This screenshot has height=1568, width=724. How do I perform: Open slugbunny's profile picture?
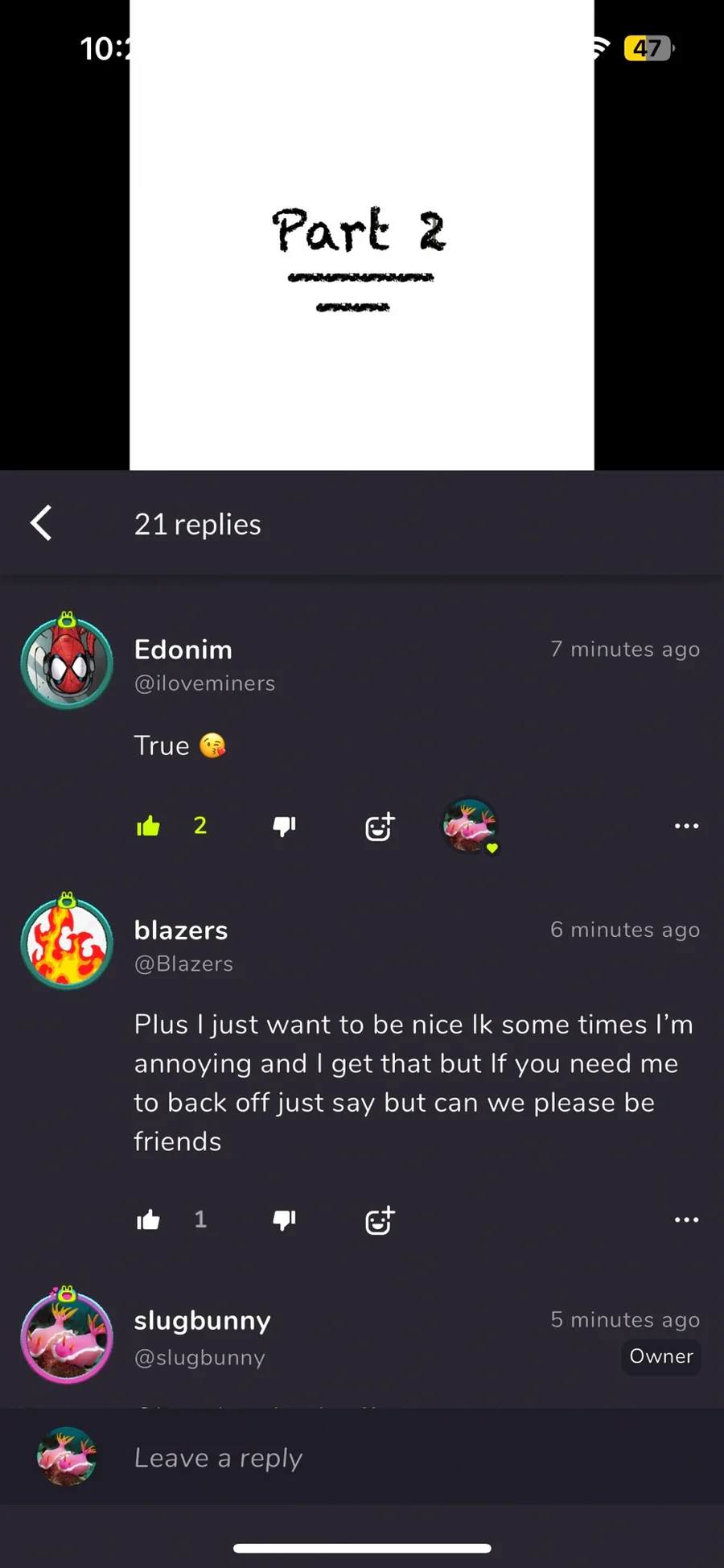67,1336
